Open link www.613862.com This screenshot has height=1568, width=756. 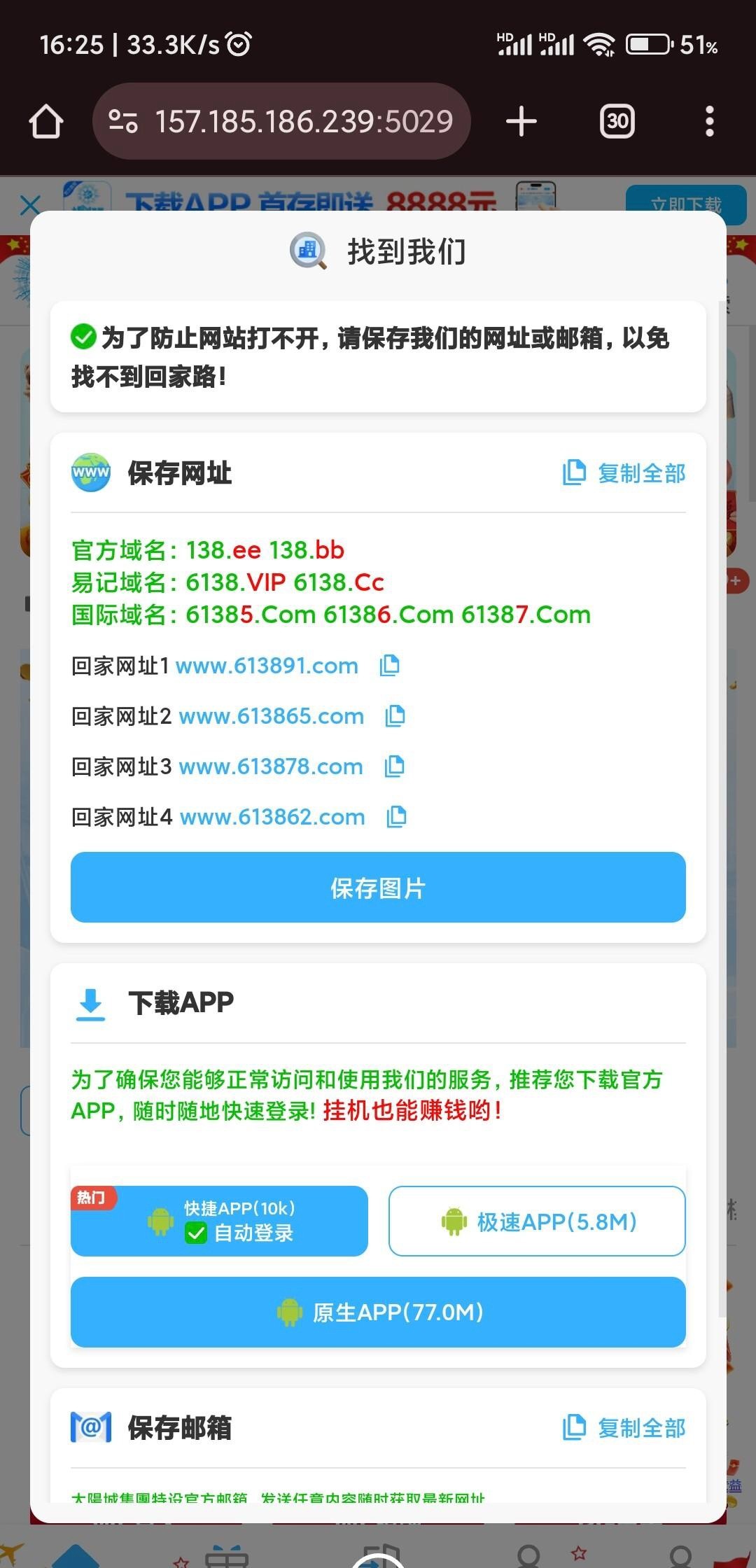tap(272, 817)
